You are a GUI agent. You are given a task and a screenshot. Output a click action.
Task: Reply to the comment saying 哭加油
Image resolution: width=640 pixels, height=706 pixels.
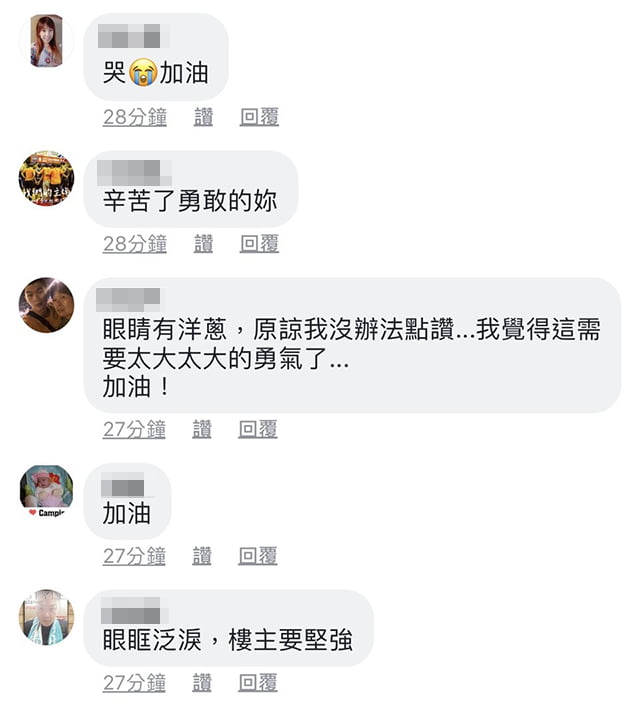click(x=259, y=117)
